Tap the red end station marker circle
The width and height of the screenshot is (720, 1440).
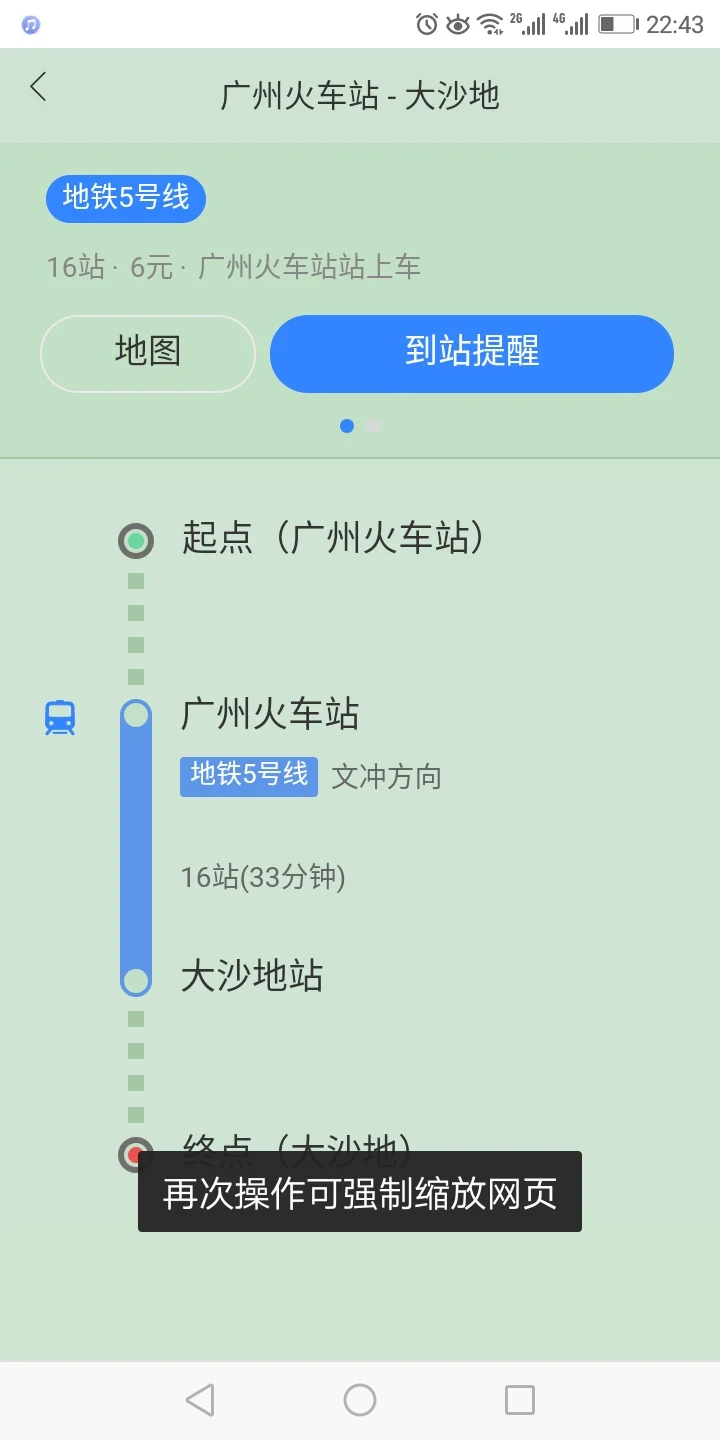(x=136, y=1154)
